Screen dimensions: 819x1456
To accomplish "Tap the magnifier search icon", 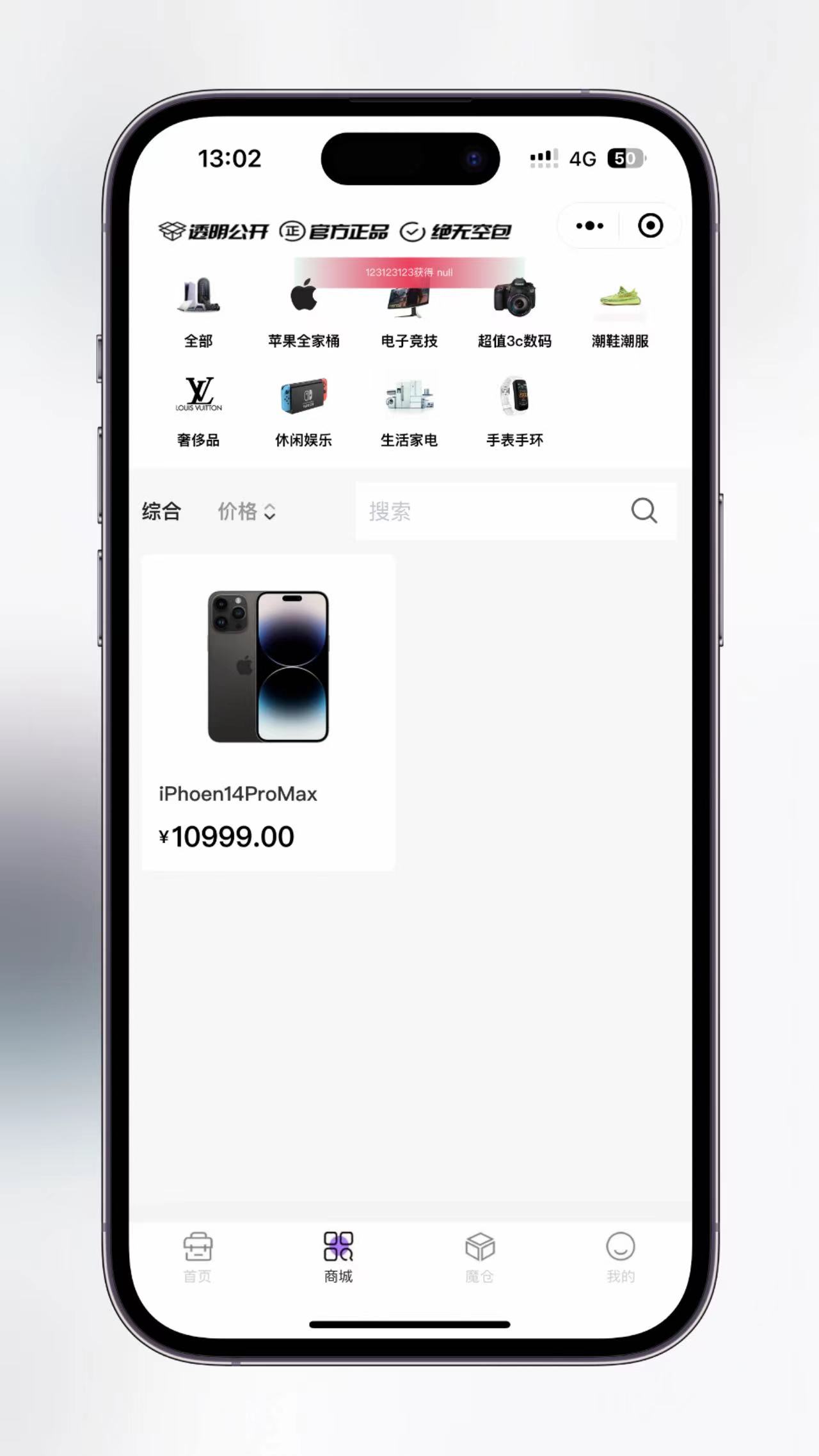I will pyautogui.click(x=644, y=511).
